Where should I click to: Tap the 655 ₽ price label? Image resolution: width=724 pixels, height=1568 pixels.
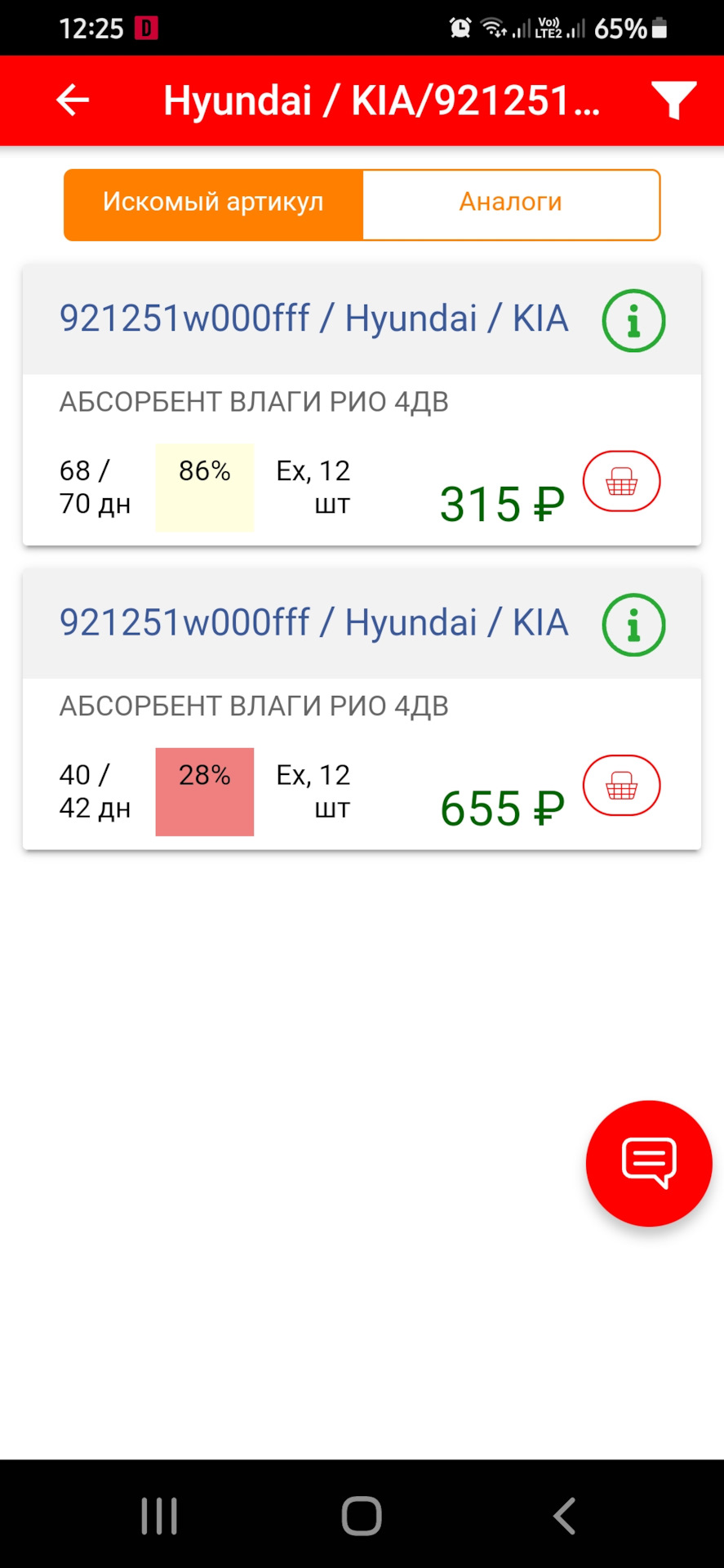click(502, 808)
